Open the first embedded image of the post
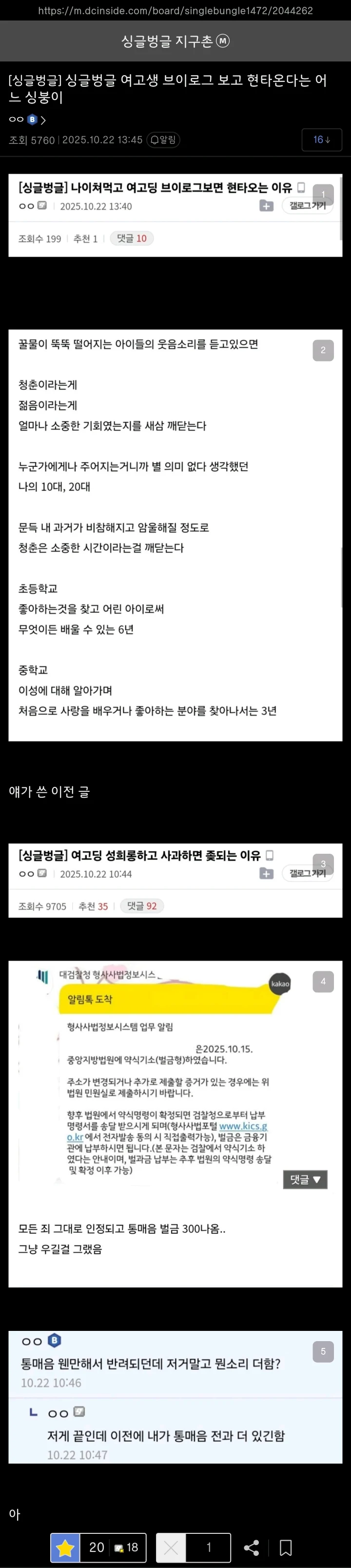351x1568 pixels. coord(175,215)
